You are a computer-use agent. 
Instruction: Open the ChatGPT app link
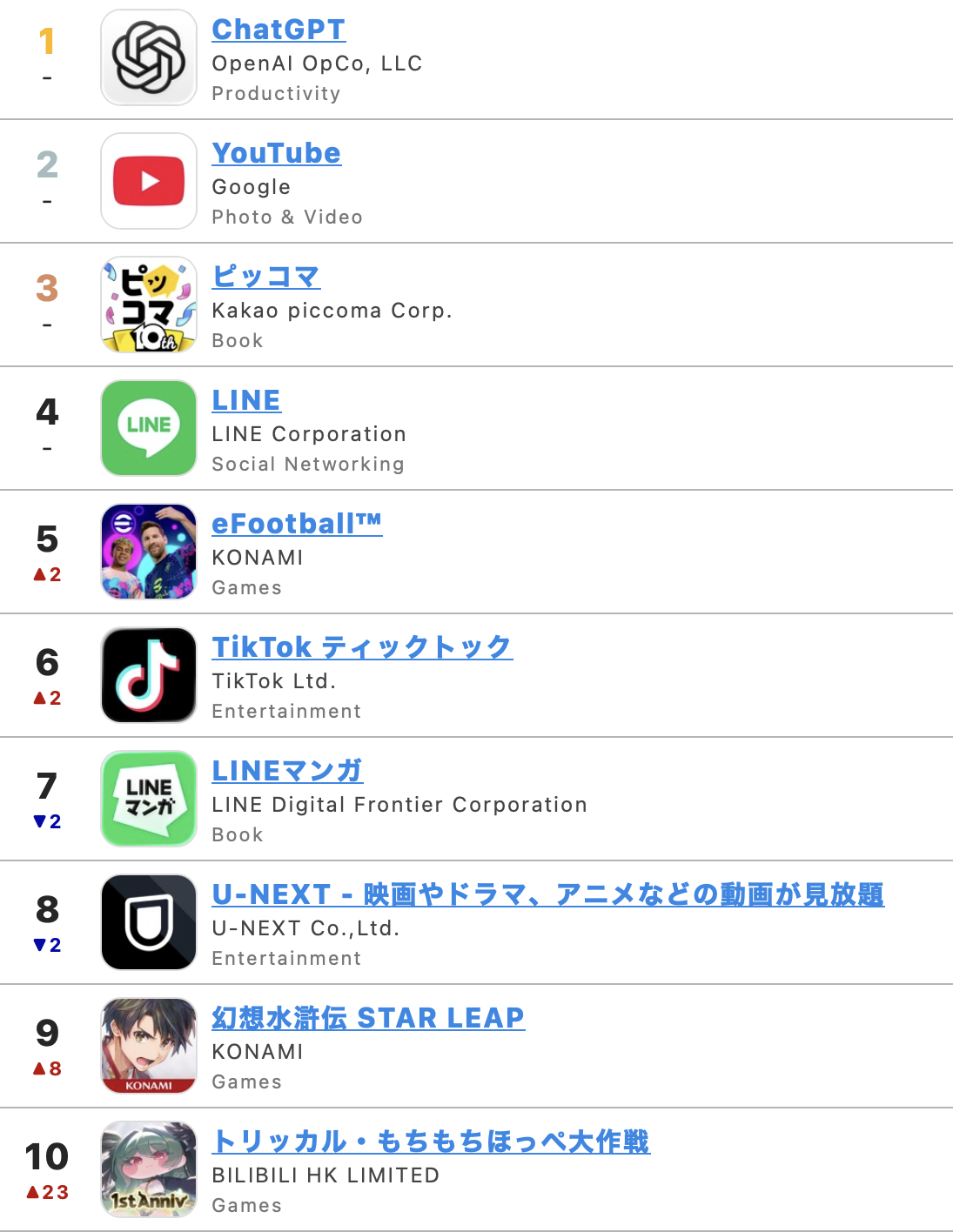[279, 30]
